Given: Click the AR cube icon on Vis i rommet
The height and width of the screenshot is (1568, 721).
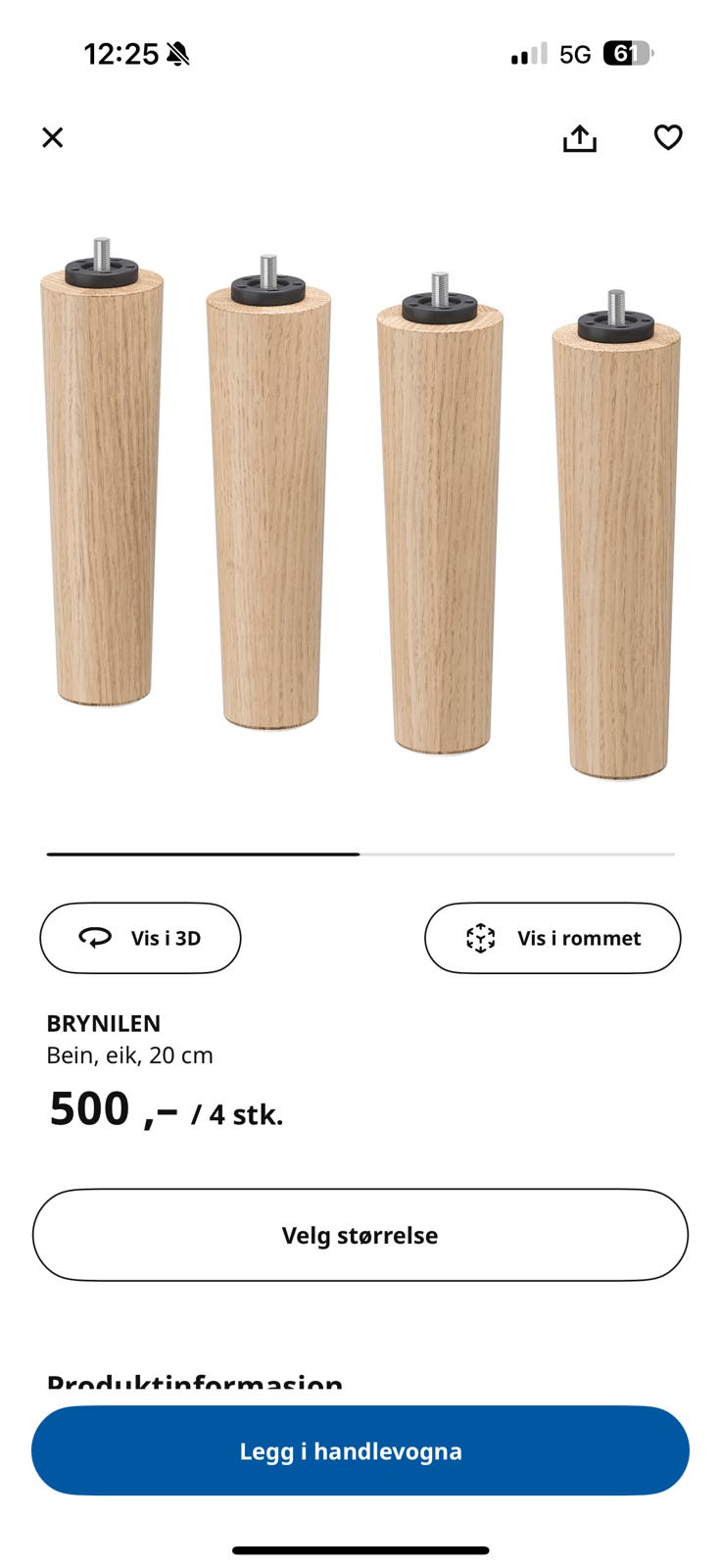Looking at the screenshot, I should 481,938.
